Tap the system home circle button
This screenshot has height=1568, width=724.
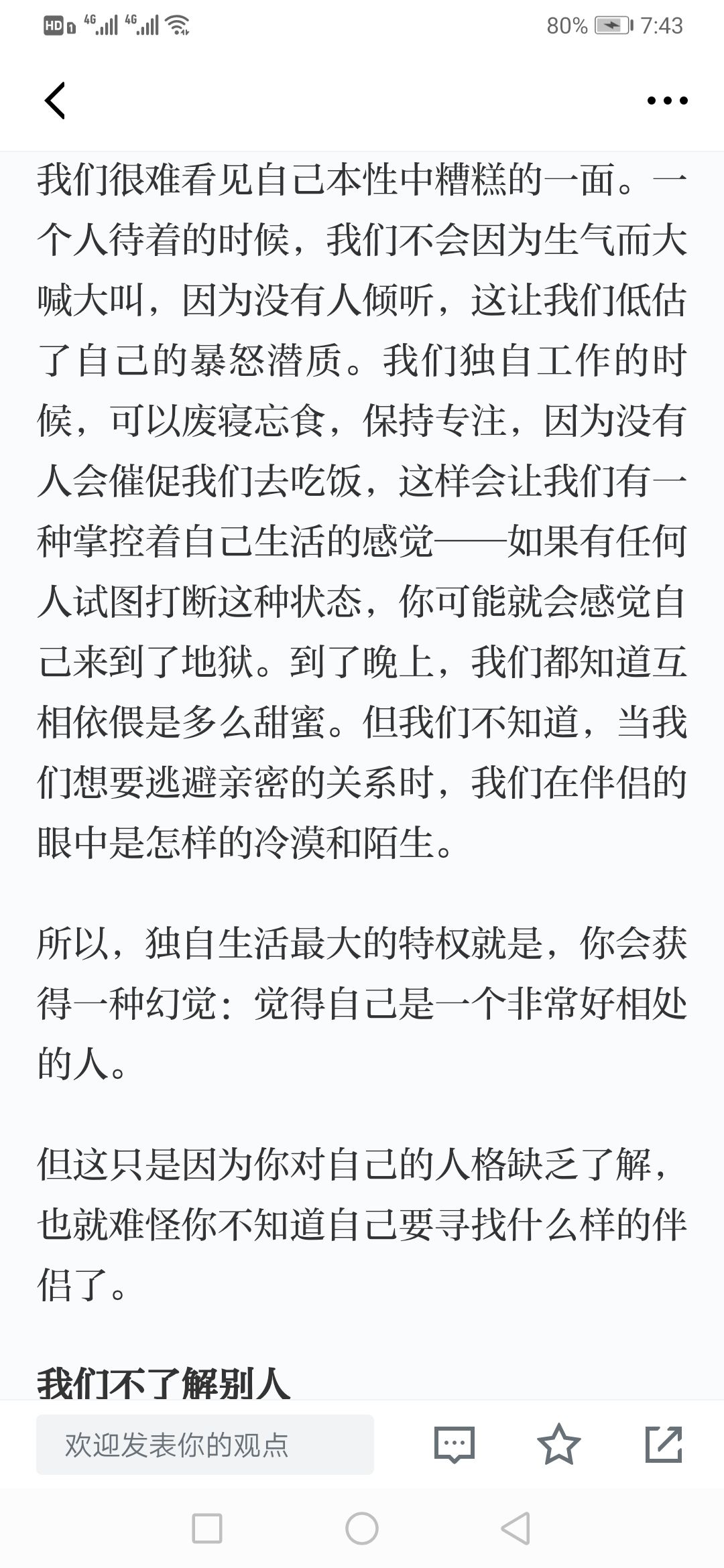coord(362,1529)
